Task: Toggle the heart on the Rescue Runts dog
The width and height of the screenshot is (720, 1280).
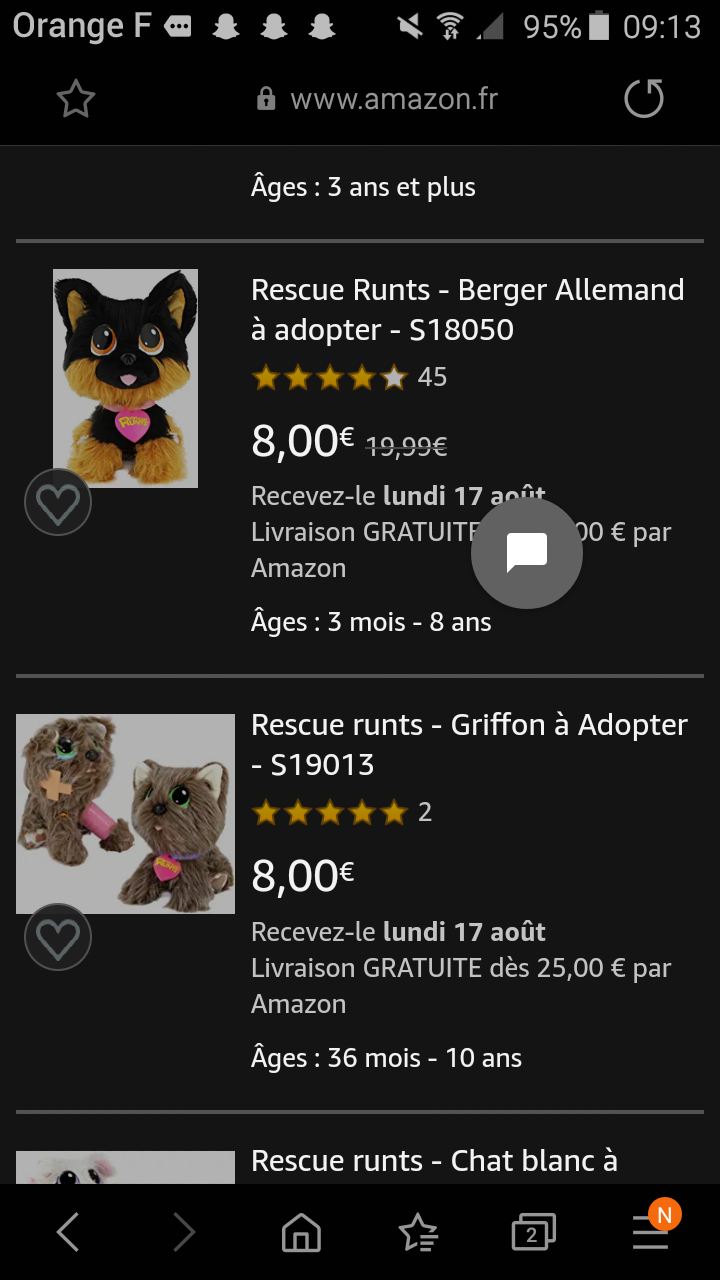Action: pyautogui.click(x=57, y=502)
